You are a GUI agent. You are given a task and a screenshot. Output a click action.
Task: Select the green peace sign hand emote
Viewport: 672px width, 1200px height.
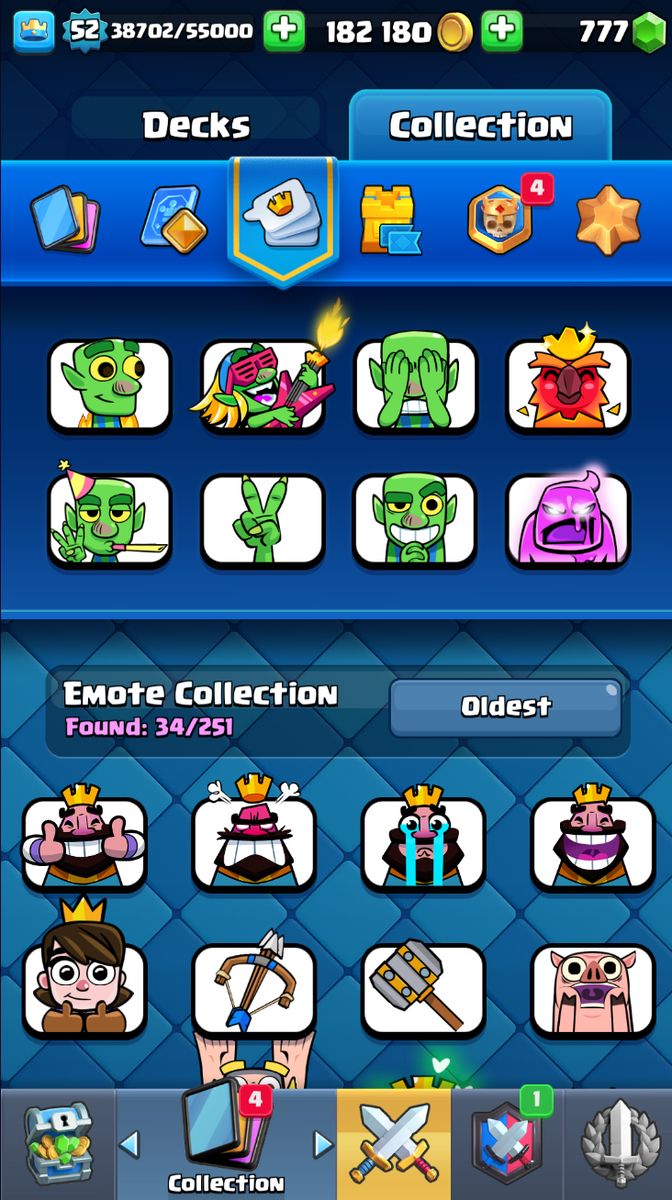[x=263, y=520]
